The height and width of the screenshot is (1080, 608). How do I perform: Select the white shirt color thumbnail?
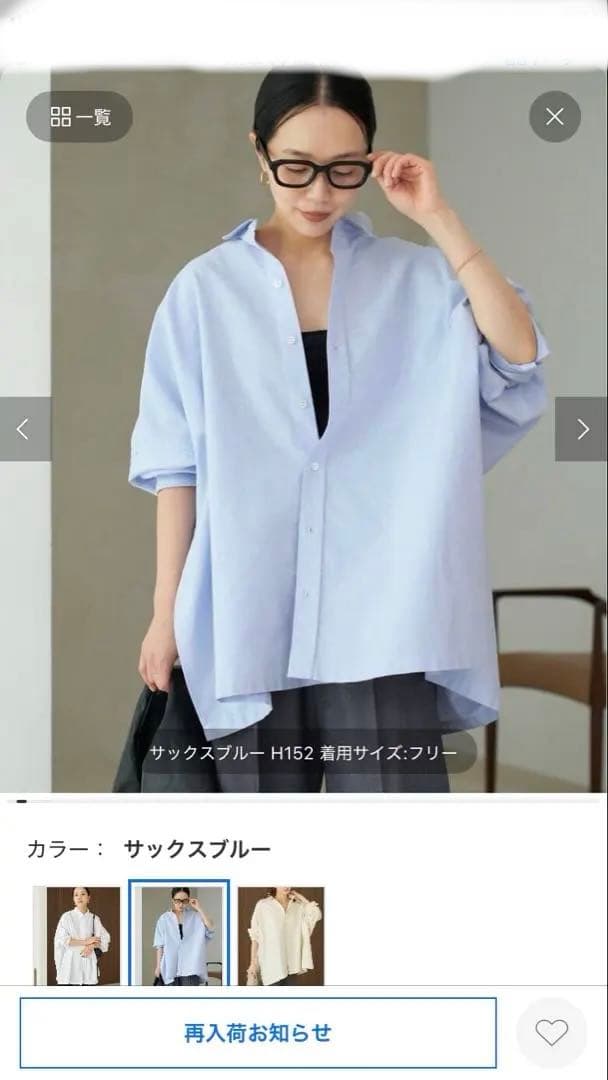tap(76, 936)
